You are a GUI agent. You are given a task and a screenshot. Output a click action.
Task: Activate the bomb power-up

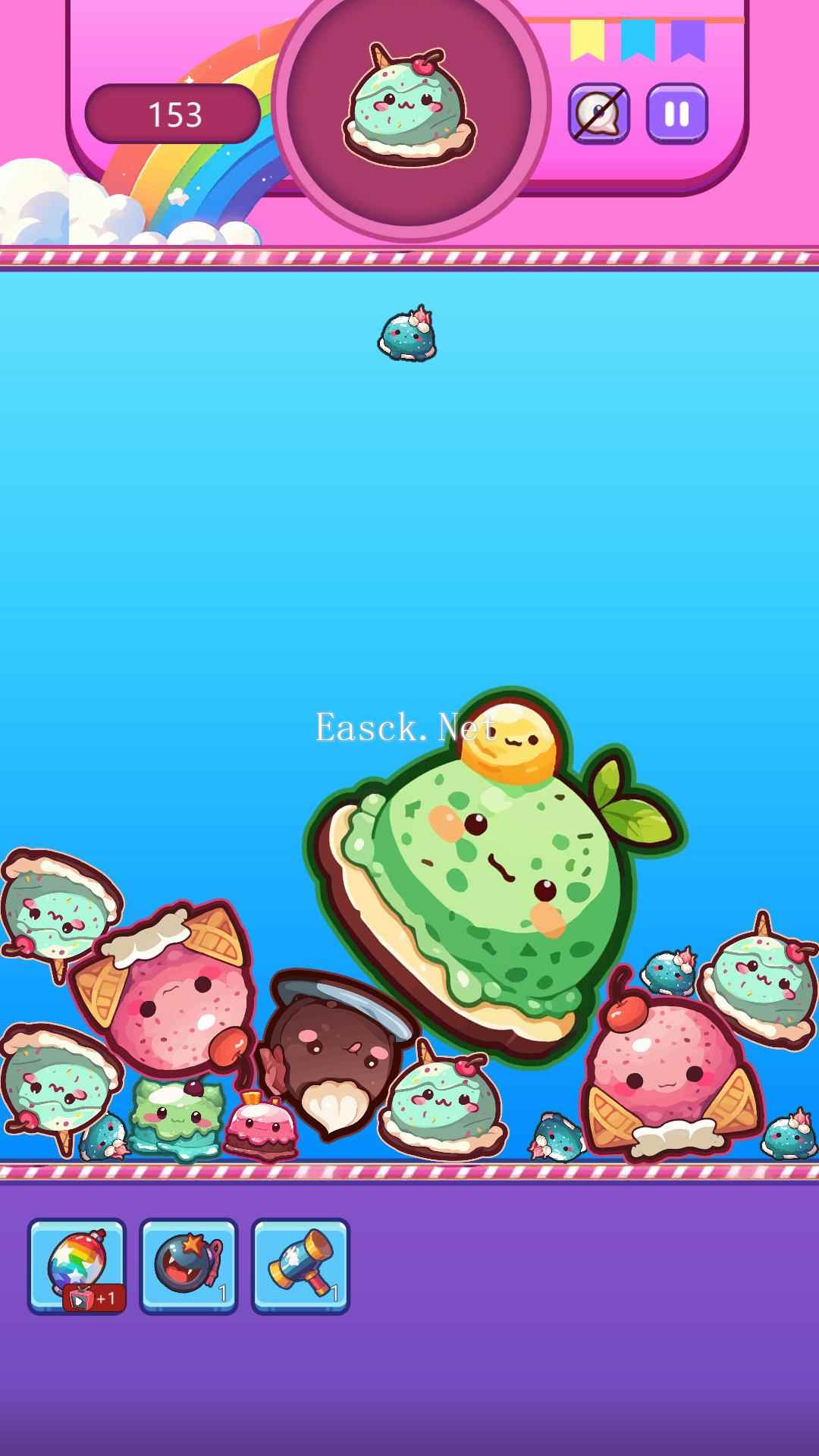coord(189,1266)
